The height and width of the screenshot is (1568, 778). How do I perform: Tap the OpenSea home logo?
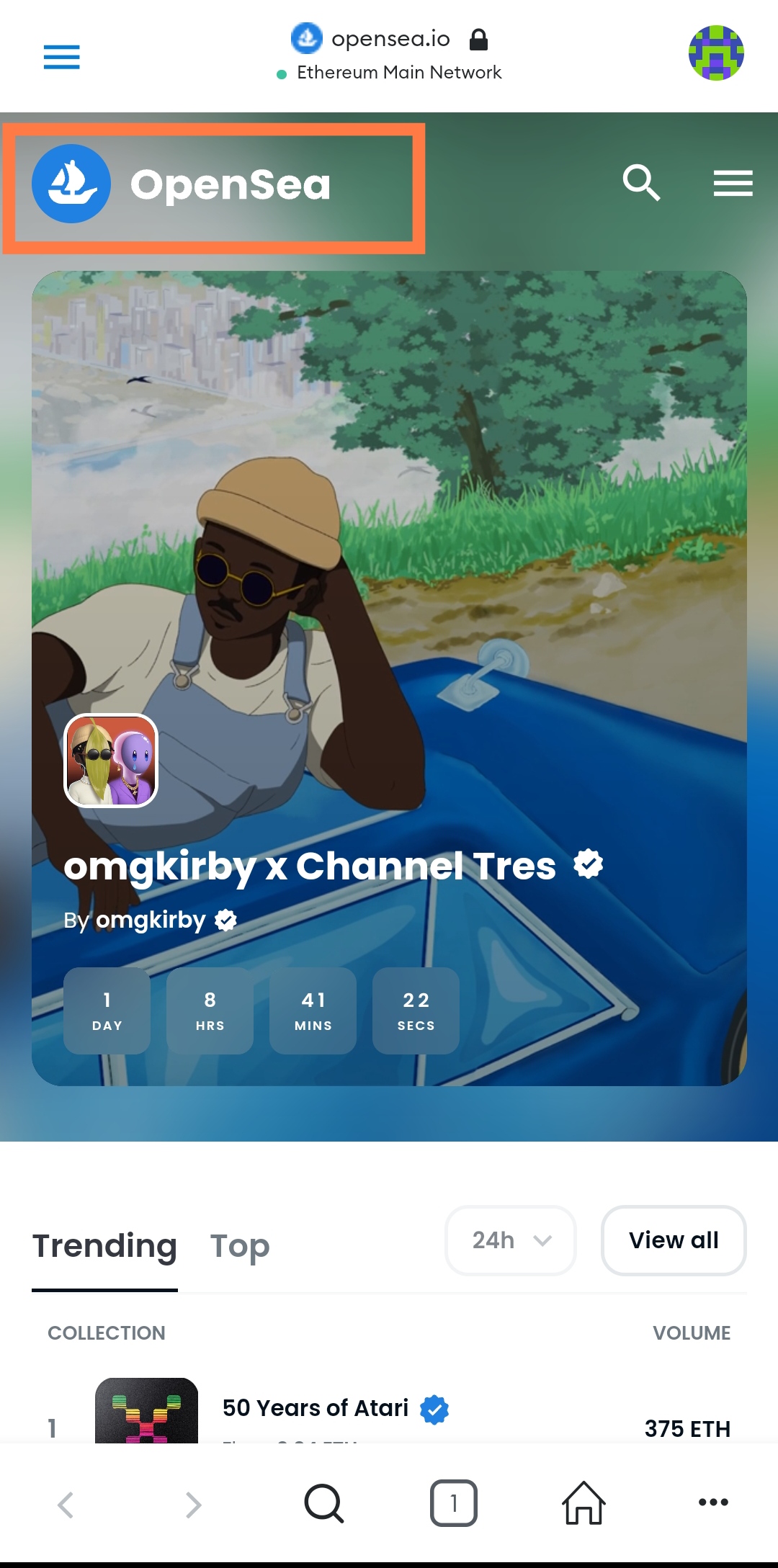coord(182,184)
